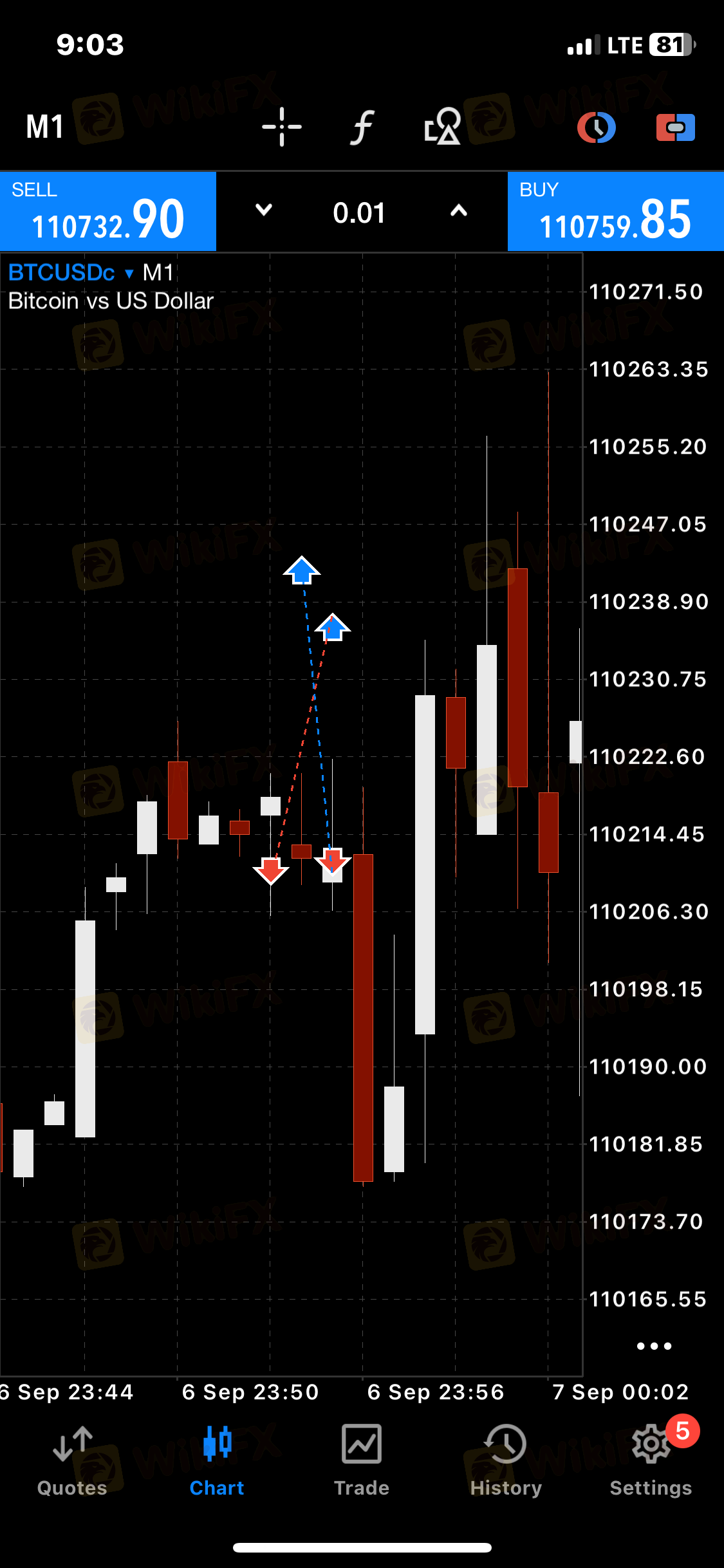The image size is (724, 1568).
Task: Open the three dots chart menu
Action: [653, 1346]
